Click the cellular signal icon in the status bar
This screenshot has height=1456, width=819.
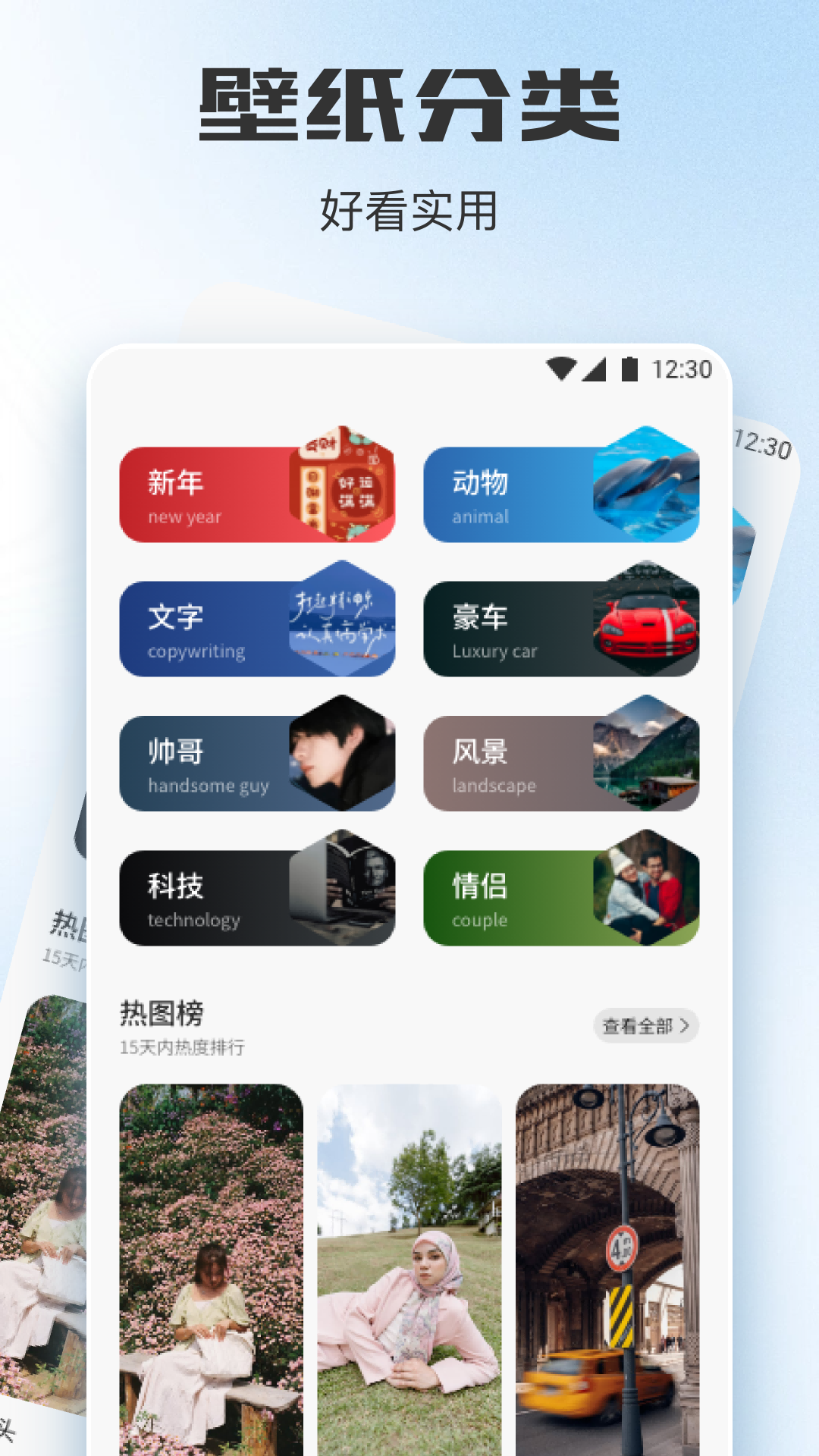[x=595, y=367]
